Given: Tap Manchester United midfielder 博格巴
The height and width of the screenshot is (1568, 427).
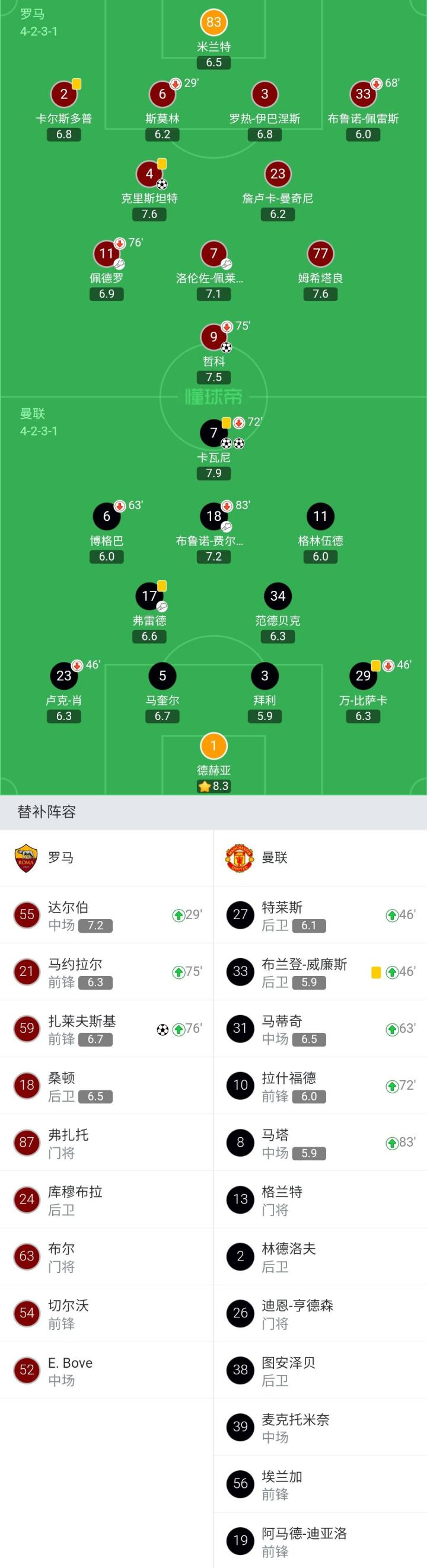Looking at the screenshot, I should 107,517.
